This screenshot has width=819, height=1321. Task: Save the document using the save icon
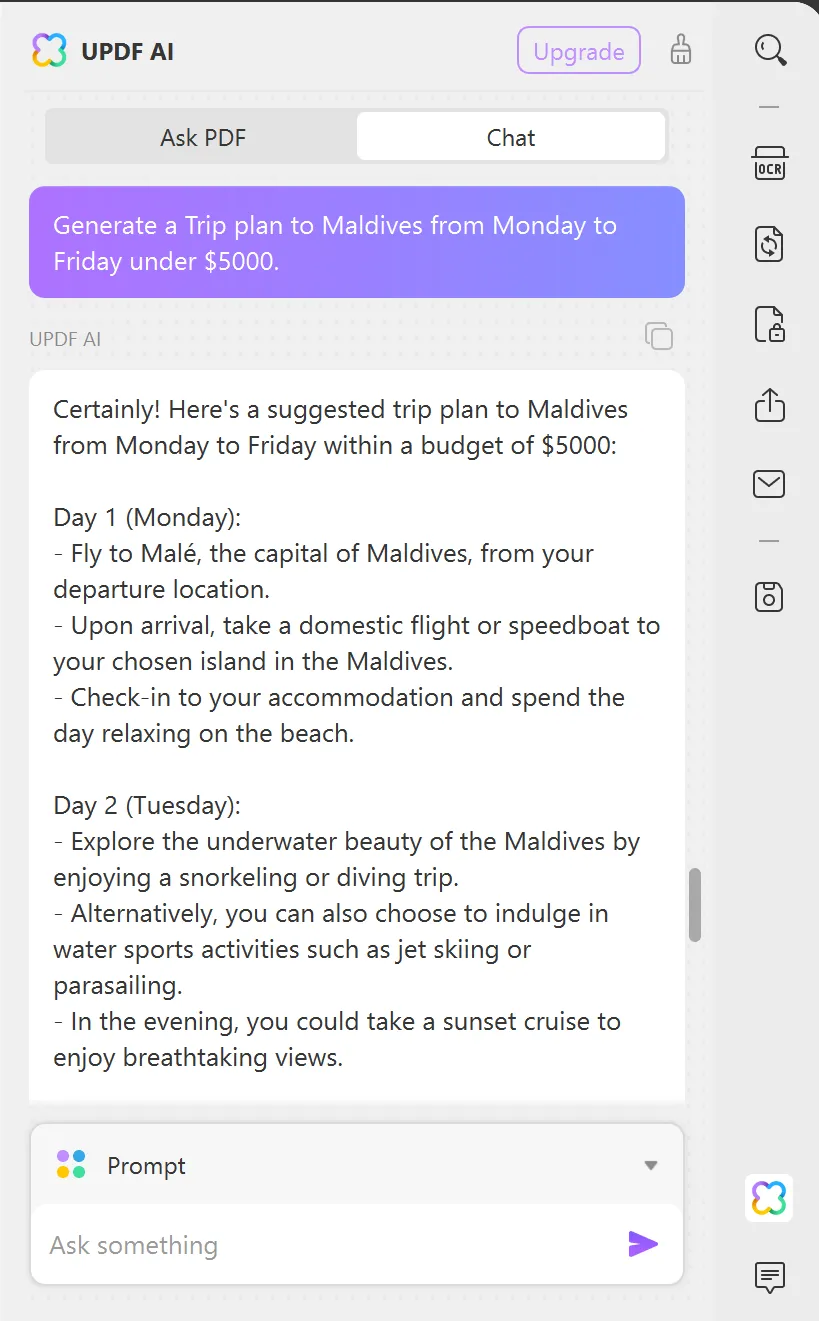click(x=769, y=596)
